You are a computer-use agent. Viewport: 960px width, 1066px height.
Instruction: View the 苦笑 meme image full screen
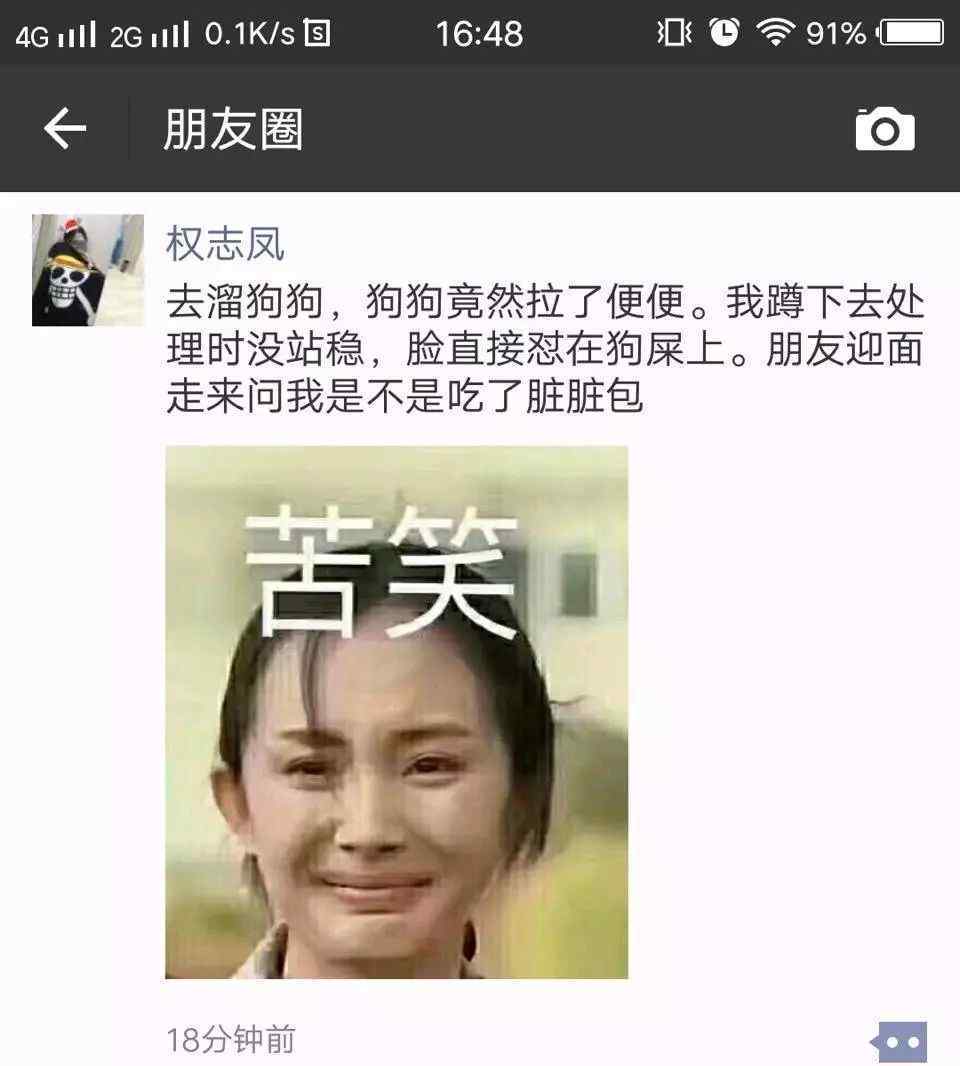coord(396,711)
